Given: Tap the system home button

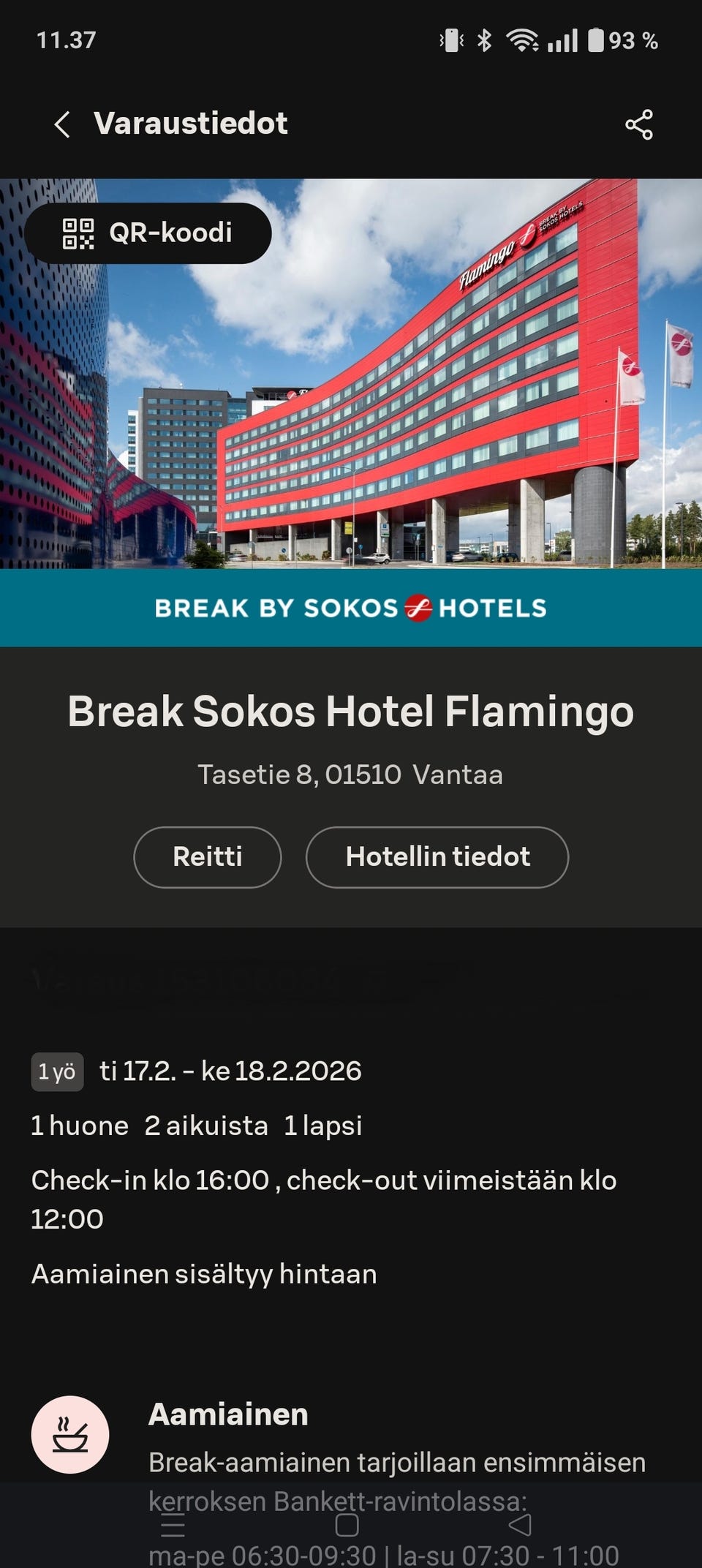Looking at the screenshot, I should (x=347, y=1525).
